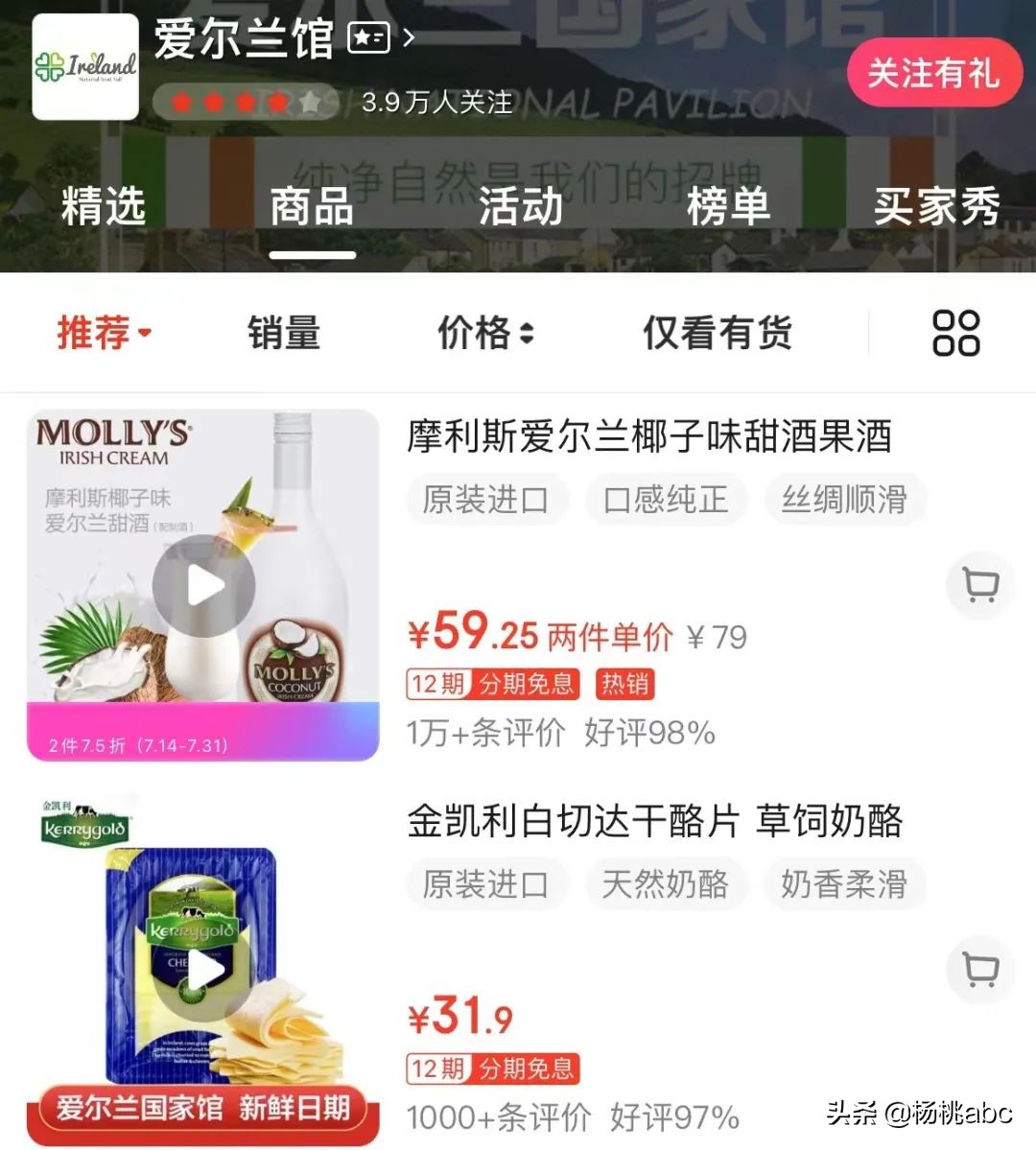1036x1150 pixels.
Task: Open reviews via 1万+条评价 link
Action: click(485, 734)
